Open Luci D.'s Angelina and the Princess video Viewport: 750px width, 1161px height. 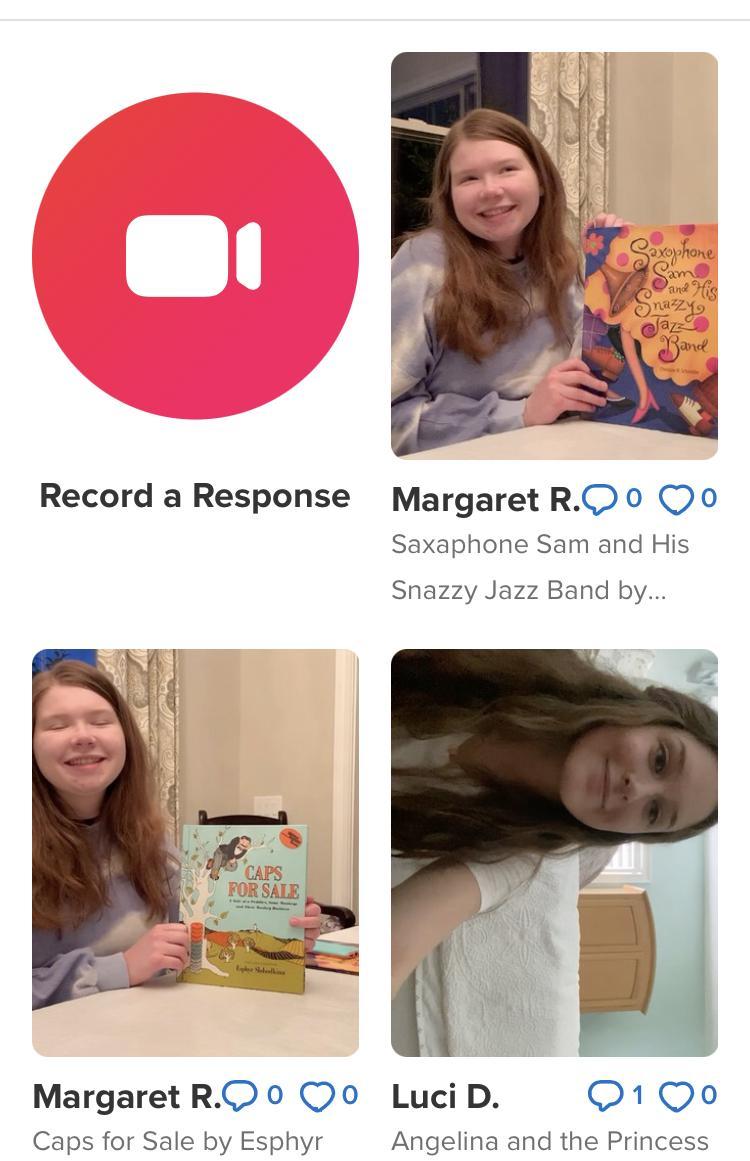[554, 852]
